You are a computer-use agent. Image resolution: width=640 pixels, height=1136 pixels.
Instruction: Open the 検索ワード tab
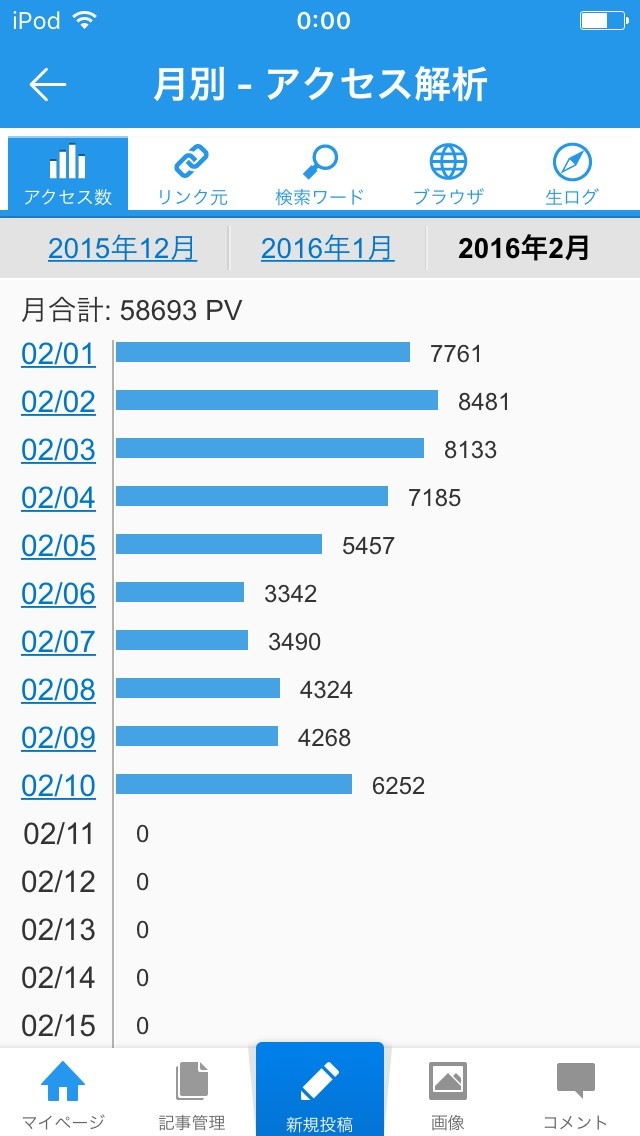[x=320, y=175]
